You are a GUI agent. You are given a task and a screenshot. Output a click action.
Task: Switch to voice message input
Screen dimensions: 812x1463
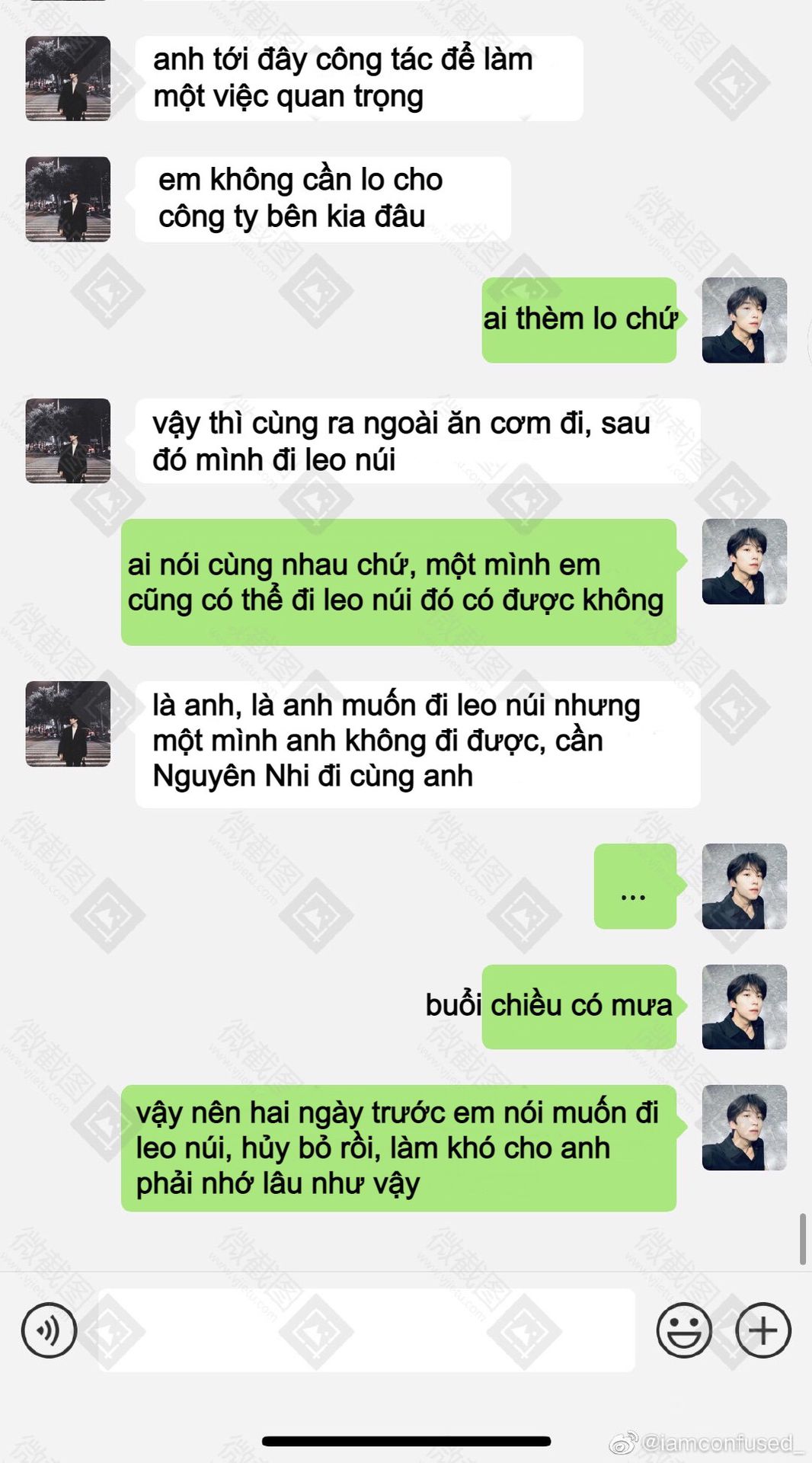50,1330
